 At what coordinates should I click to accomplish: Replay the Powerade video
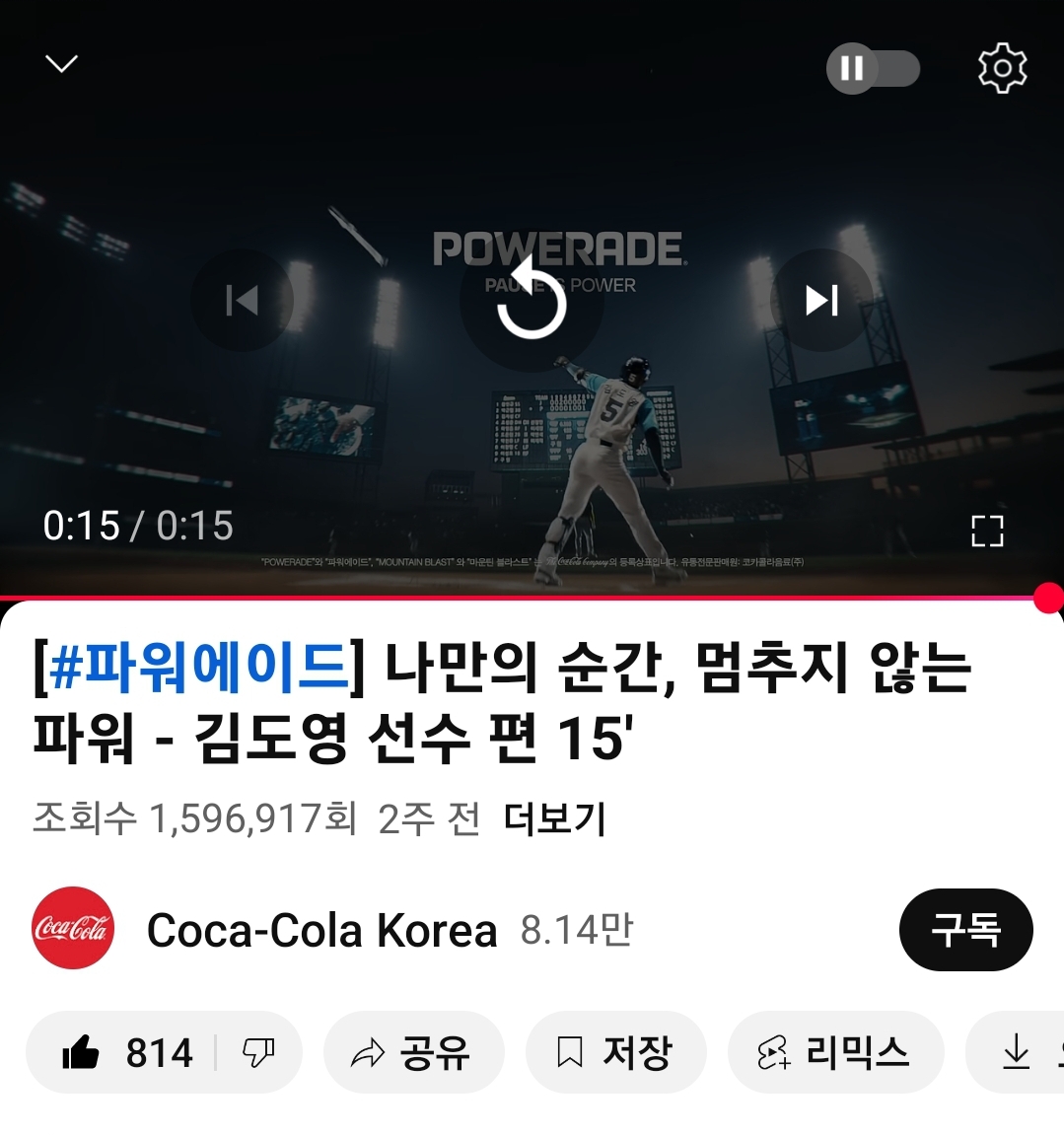click(532, 300)
